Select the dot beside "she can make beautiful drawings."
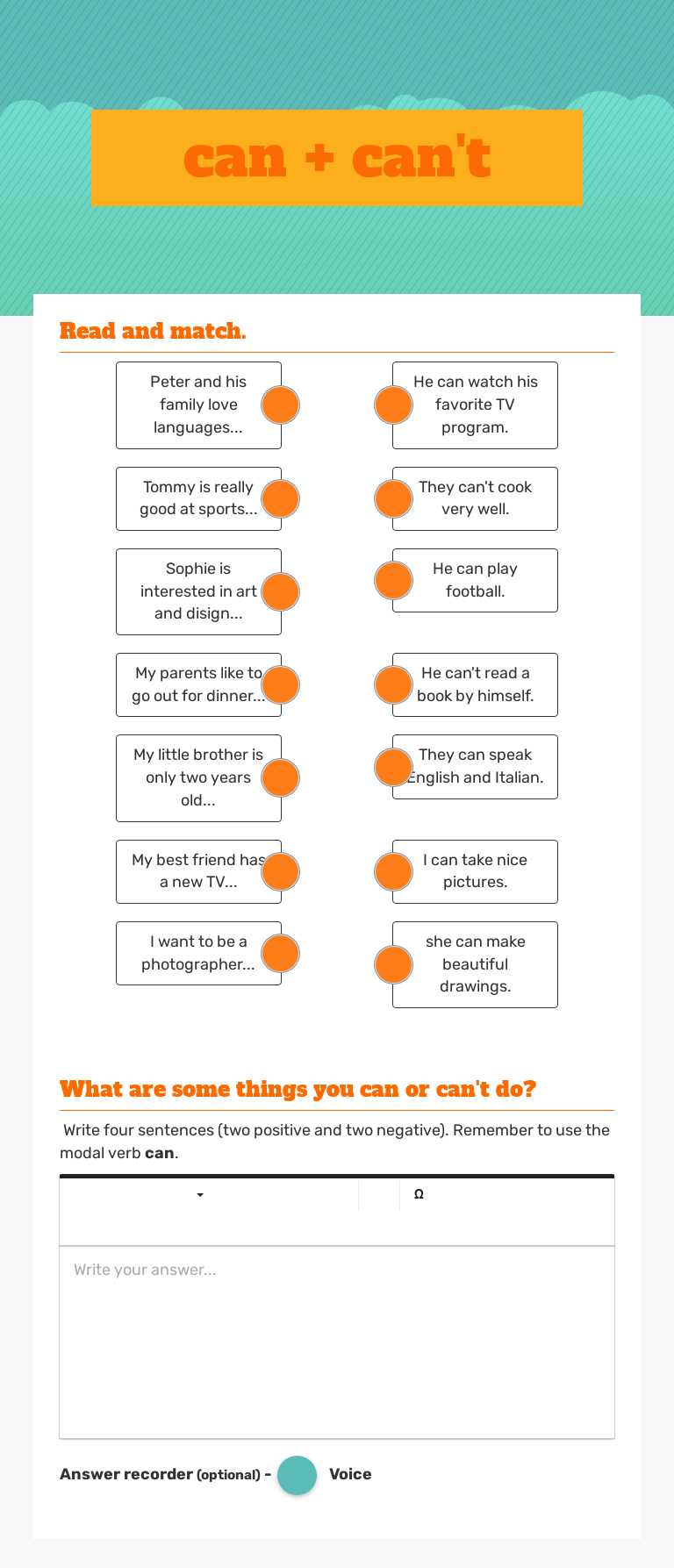 [393, 964]
